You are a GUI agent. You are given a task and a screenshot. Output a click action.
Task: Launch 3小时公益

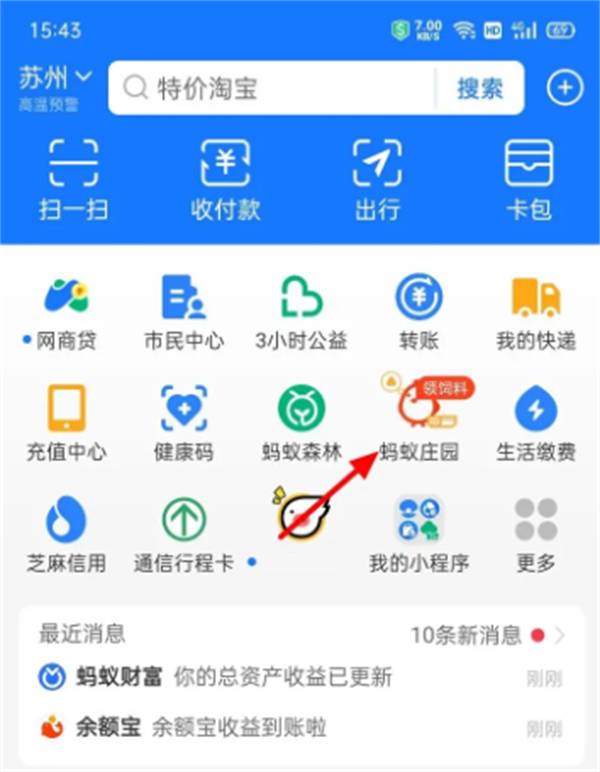click(301, 311)
